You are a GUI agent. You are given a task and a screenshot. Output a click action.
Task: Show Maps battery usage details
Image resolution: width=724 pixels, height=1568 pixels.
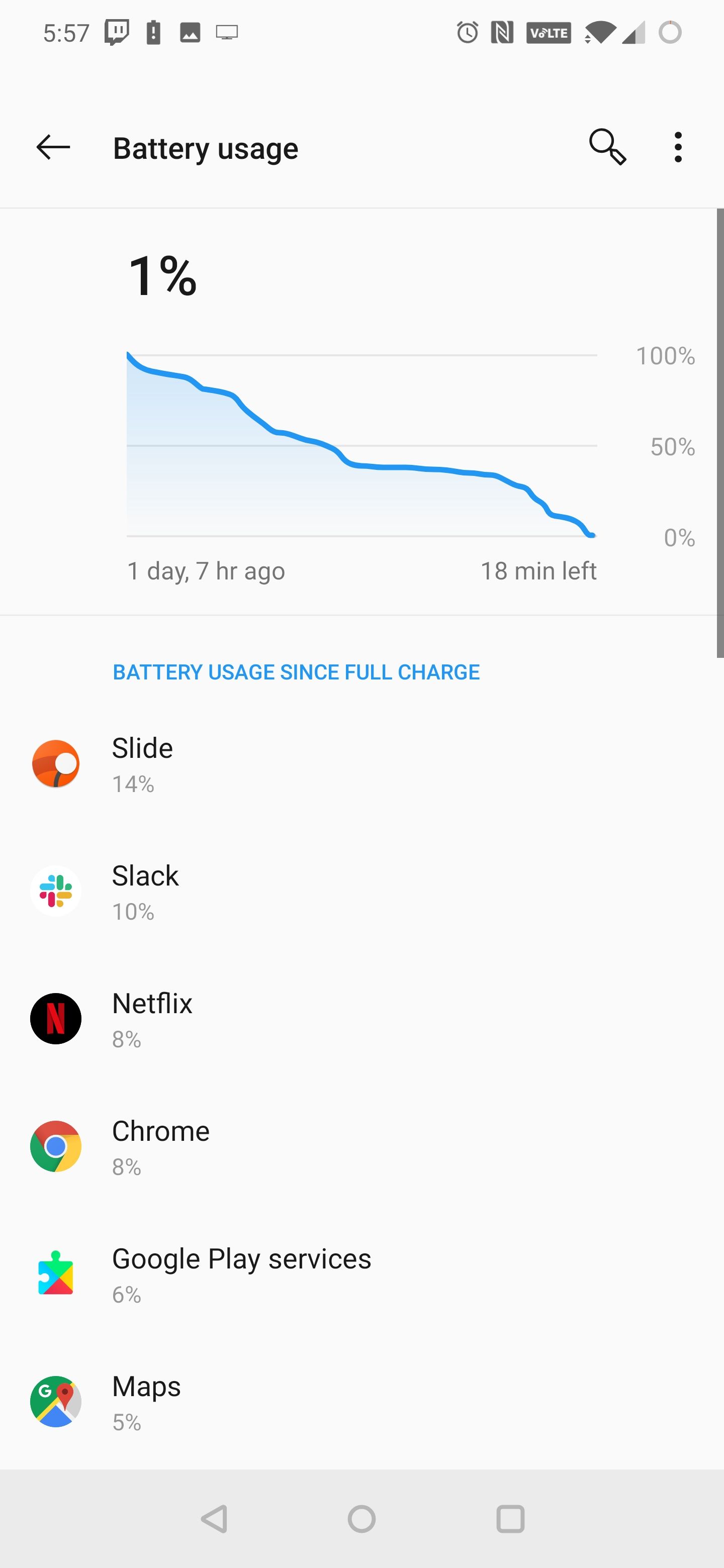361,1402
